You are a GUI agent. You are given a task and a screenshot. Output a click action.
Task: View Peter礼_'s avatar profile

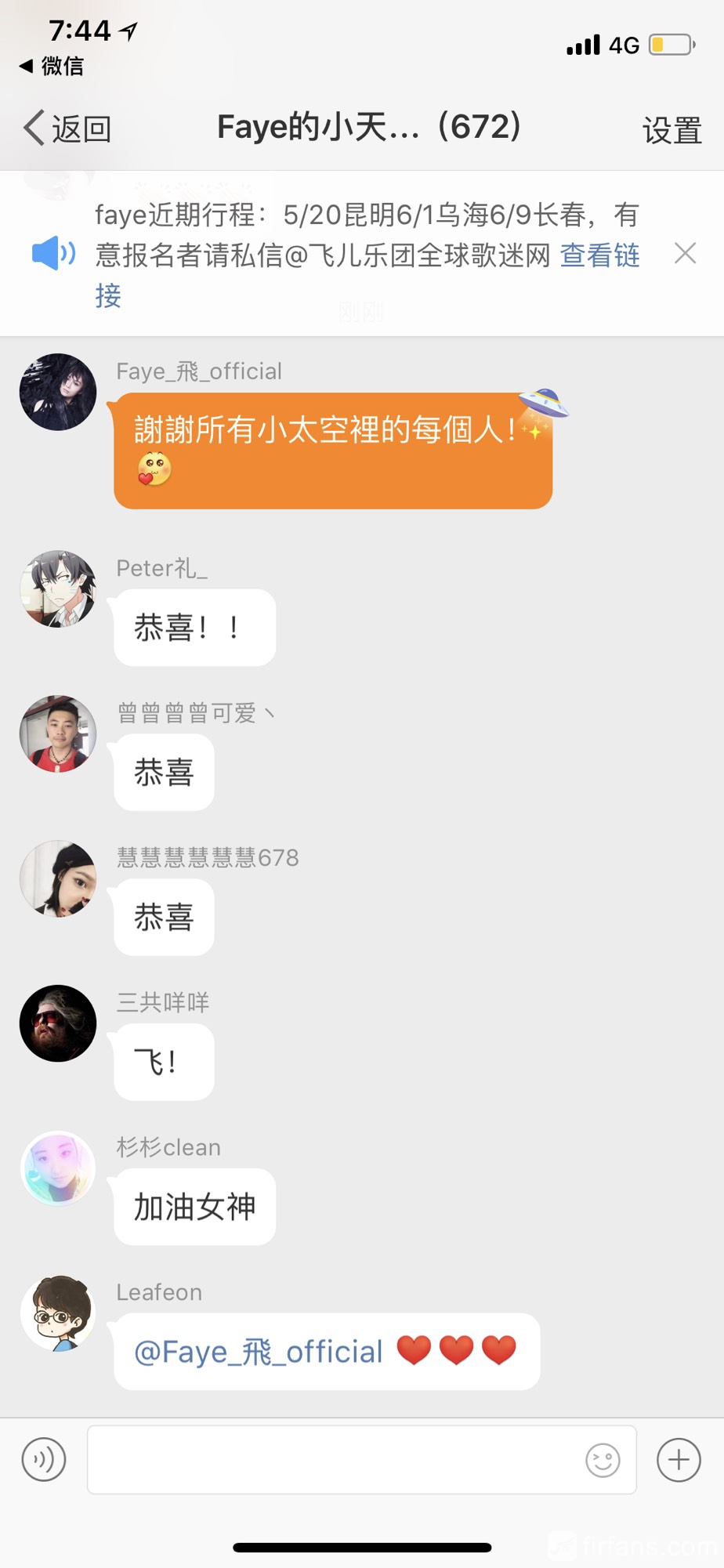[x=58, y=588]
